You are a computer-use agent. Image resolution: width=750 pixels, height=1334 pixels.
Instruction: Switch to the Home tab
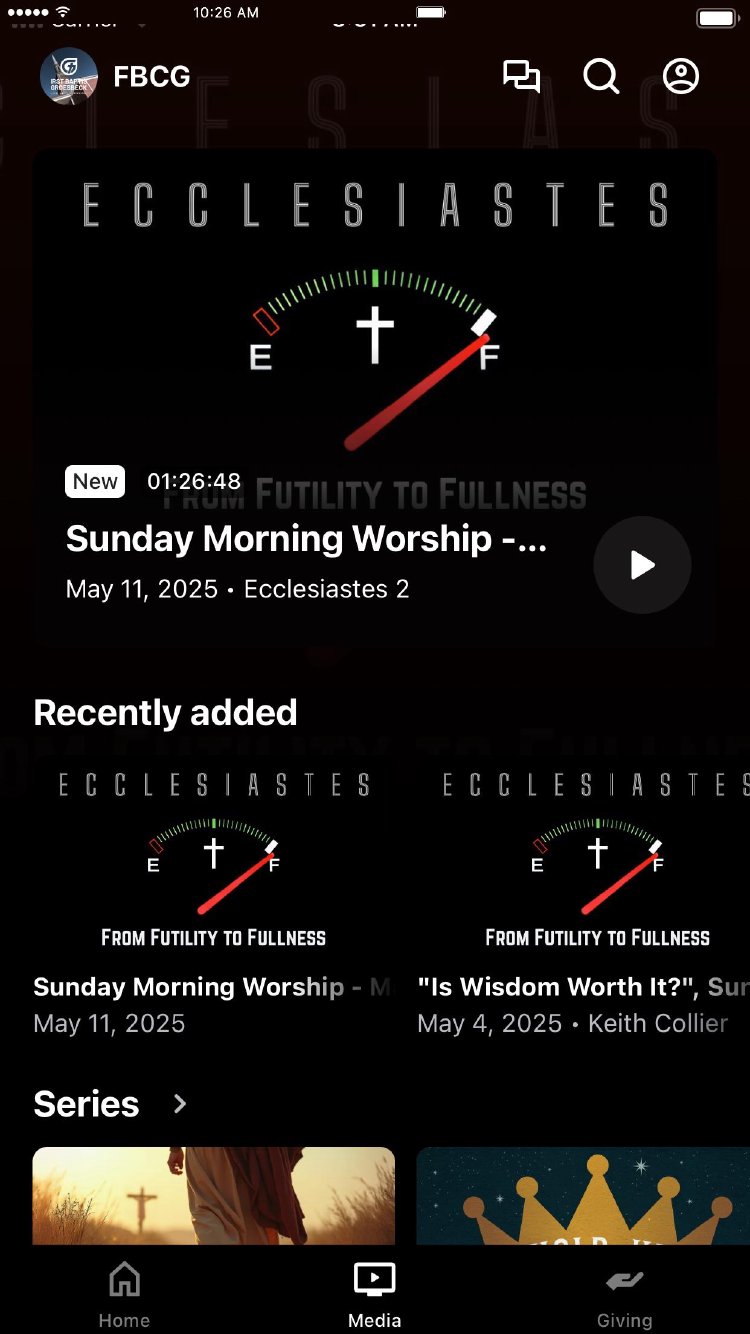coord(124,1295)
